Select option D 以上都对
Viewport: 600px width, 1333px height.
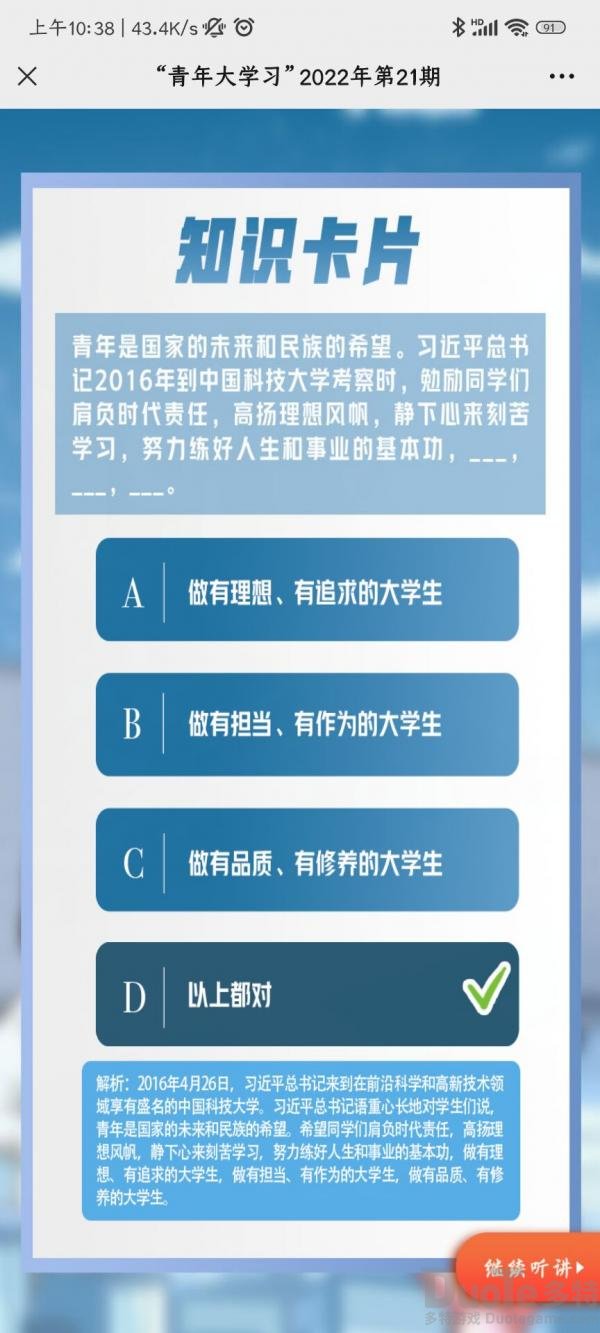tap(307, 994)
